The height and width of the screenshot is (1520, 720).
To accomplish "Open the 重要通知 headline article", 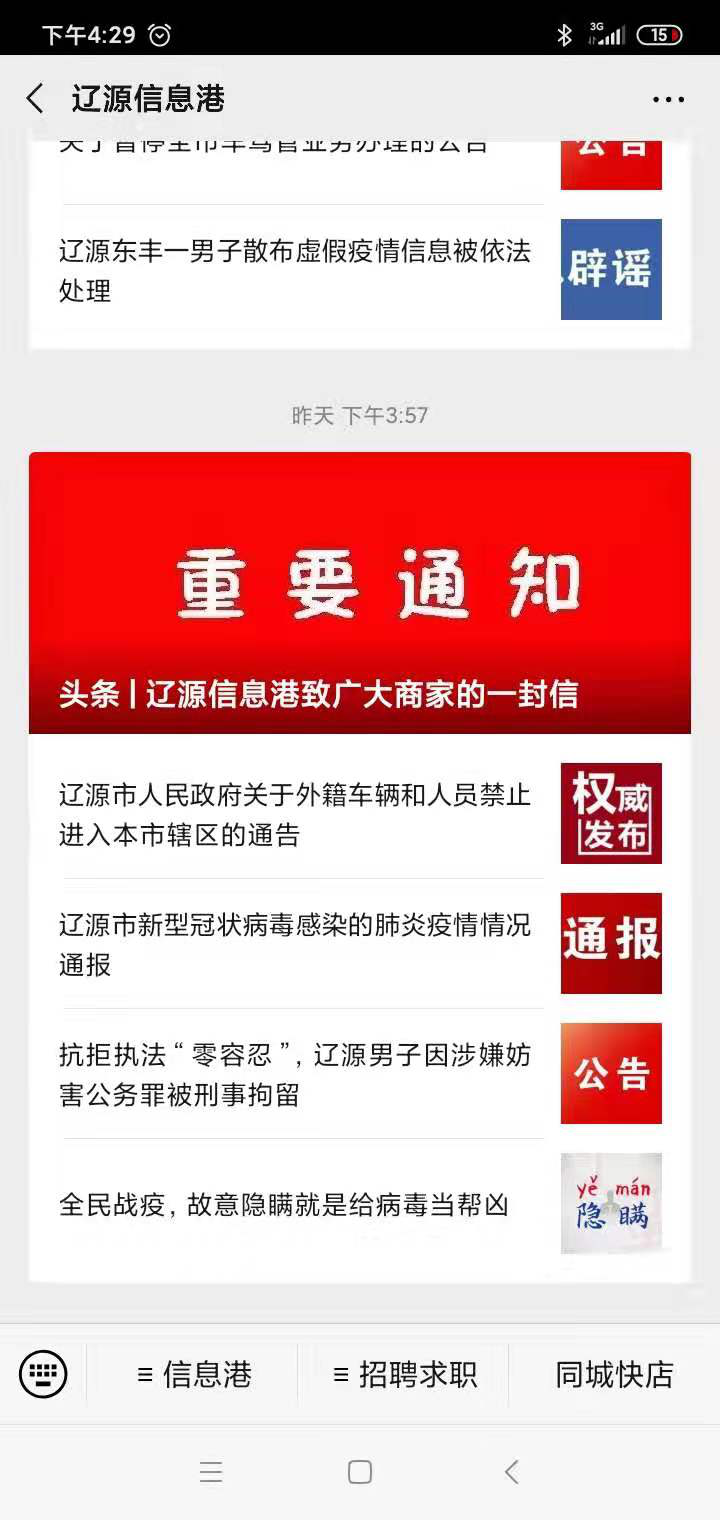I will click(x=360, y=590).
